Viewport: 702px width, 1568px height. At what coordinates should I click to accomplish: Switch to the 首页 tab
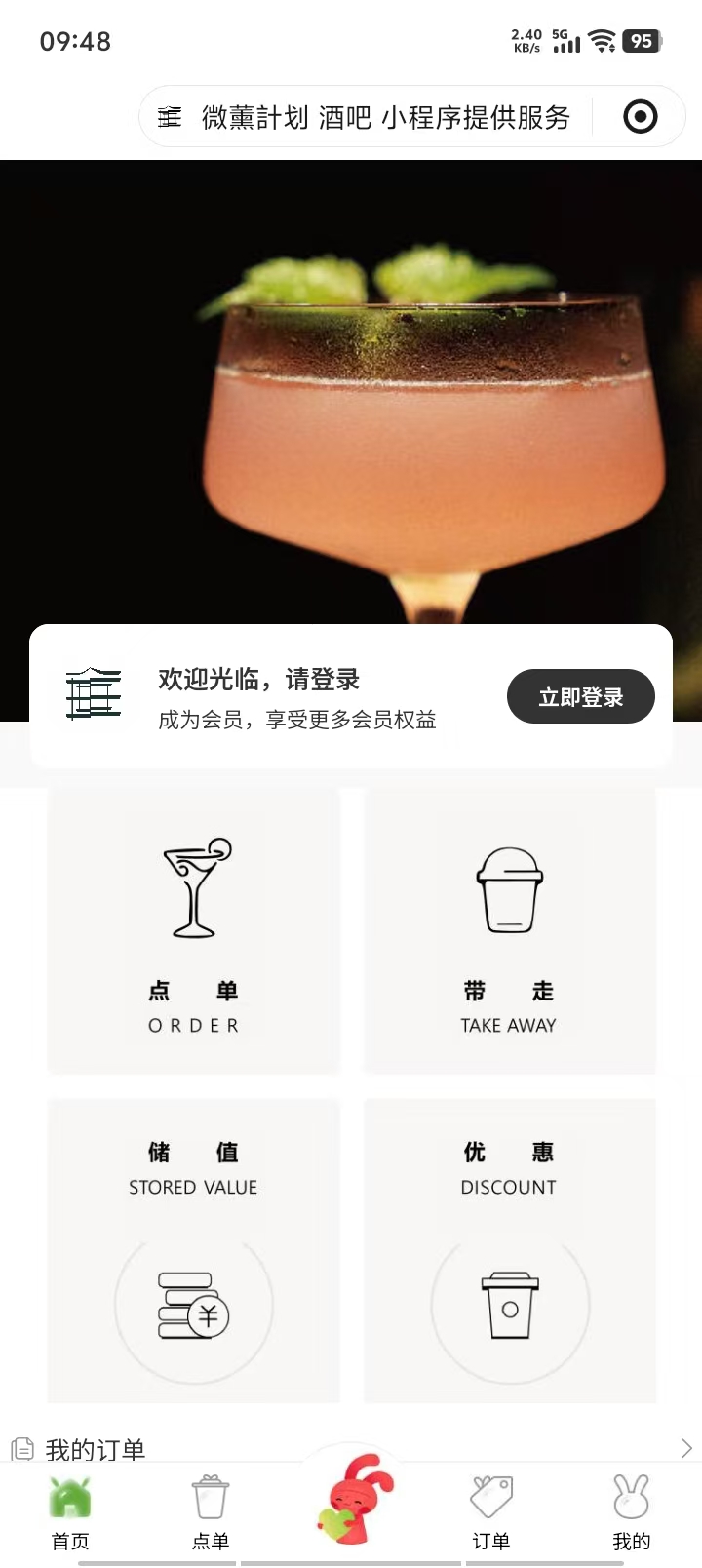70,1513
